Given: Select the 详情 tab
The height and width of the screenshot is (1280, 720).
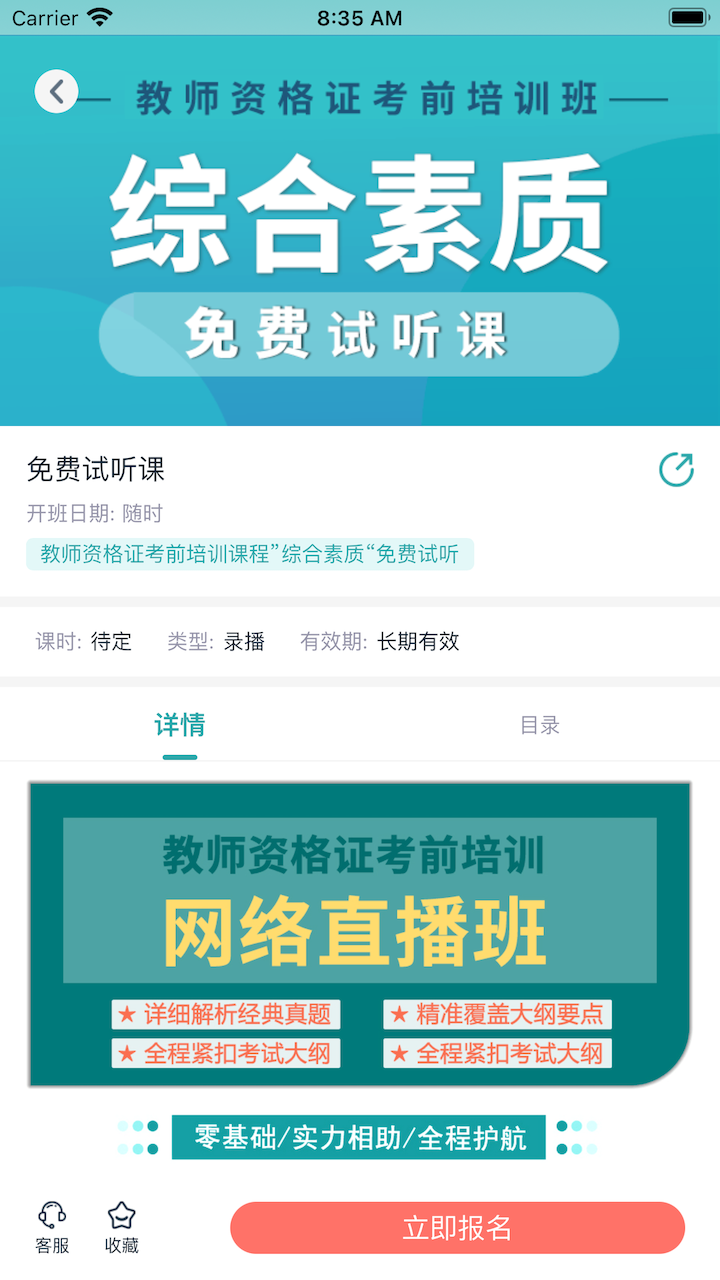Looking at the screenshot, I should (180, 725).
